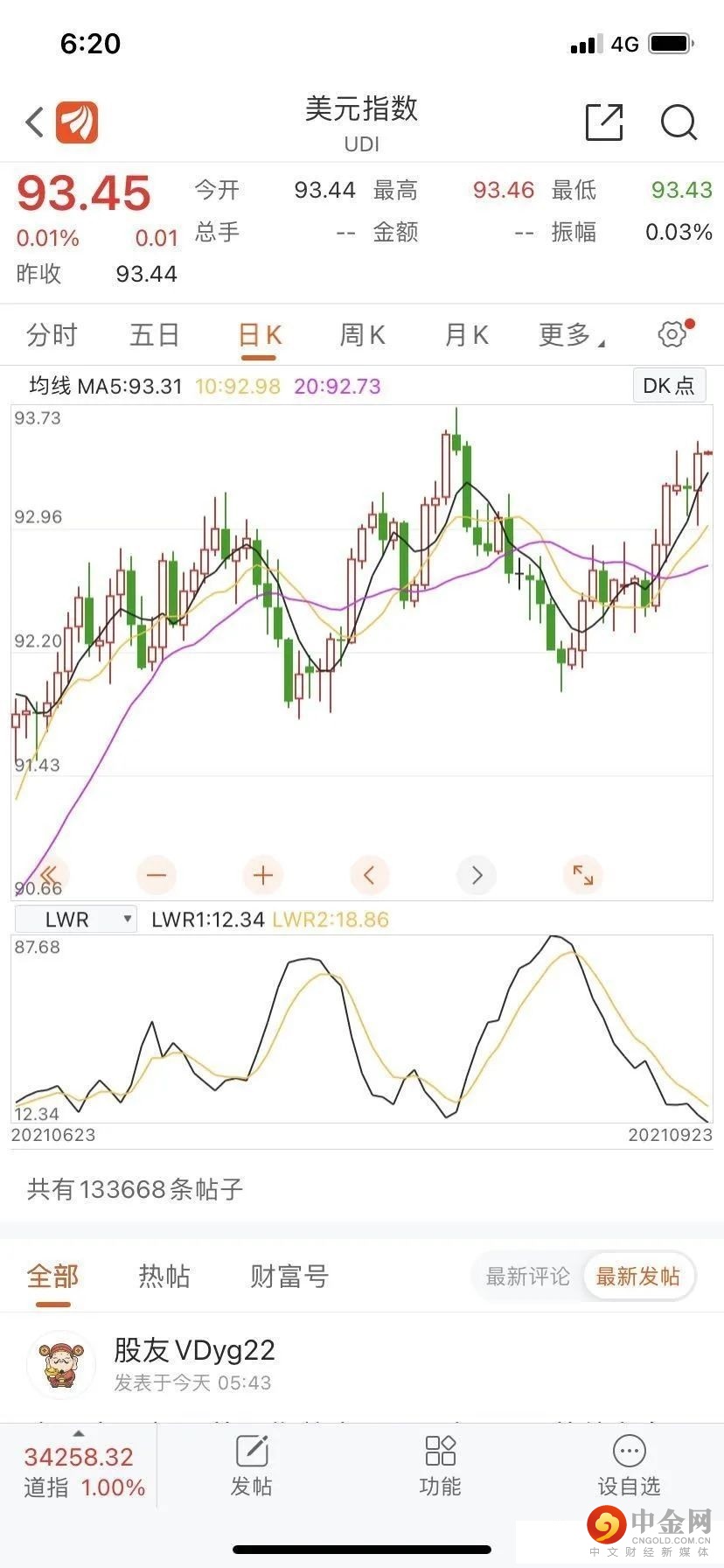Toggle the DK点 indicator button
Viewport: 724px width, 1568px height.
point(668,386)
